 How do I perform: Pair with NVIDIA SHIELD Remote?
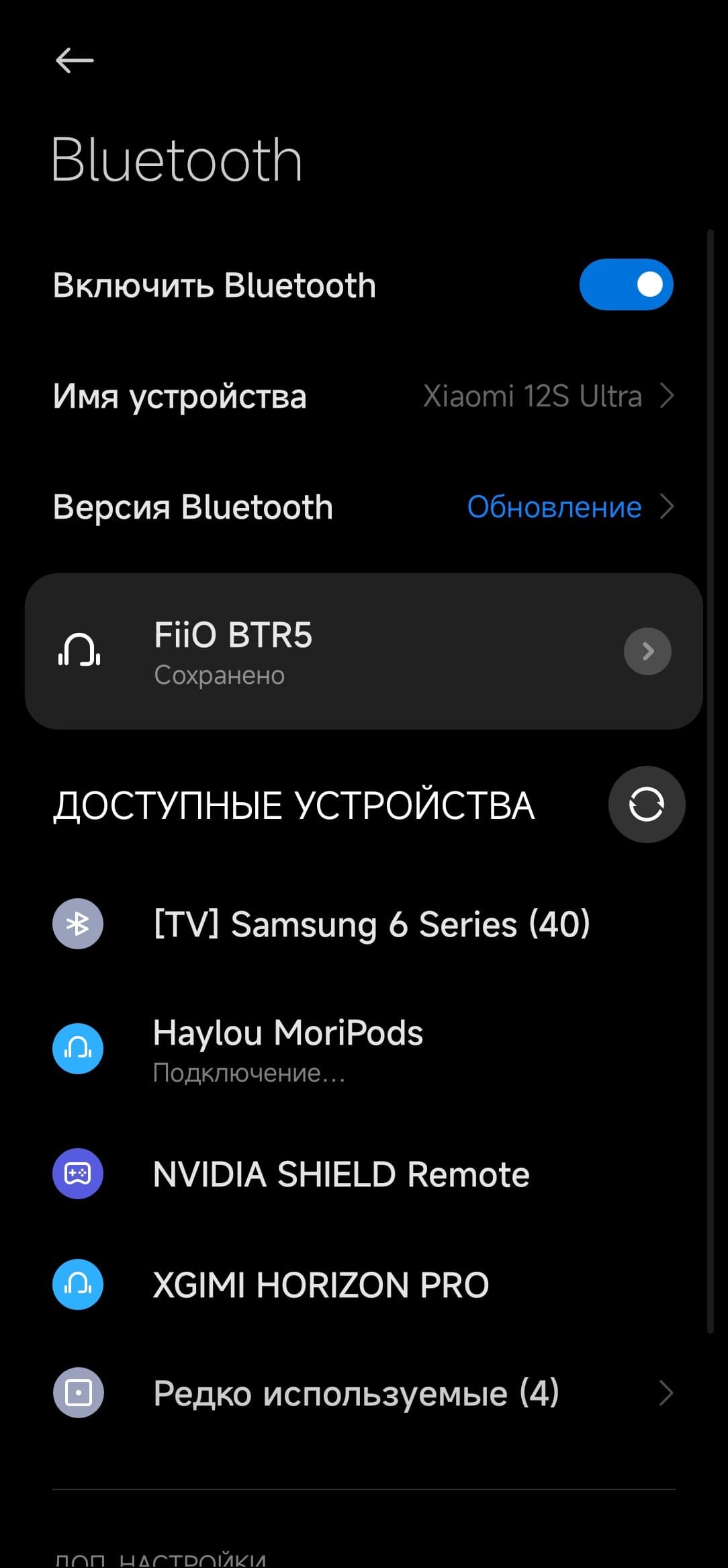pyautogui.click(x=341, y=1174)
